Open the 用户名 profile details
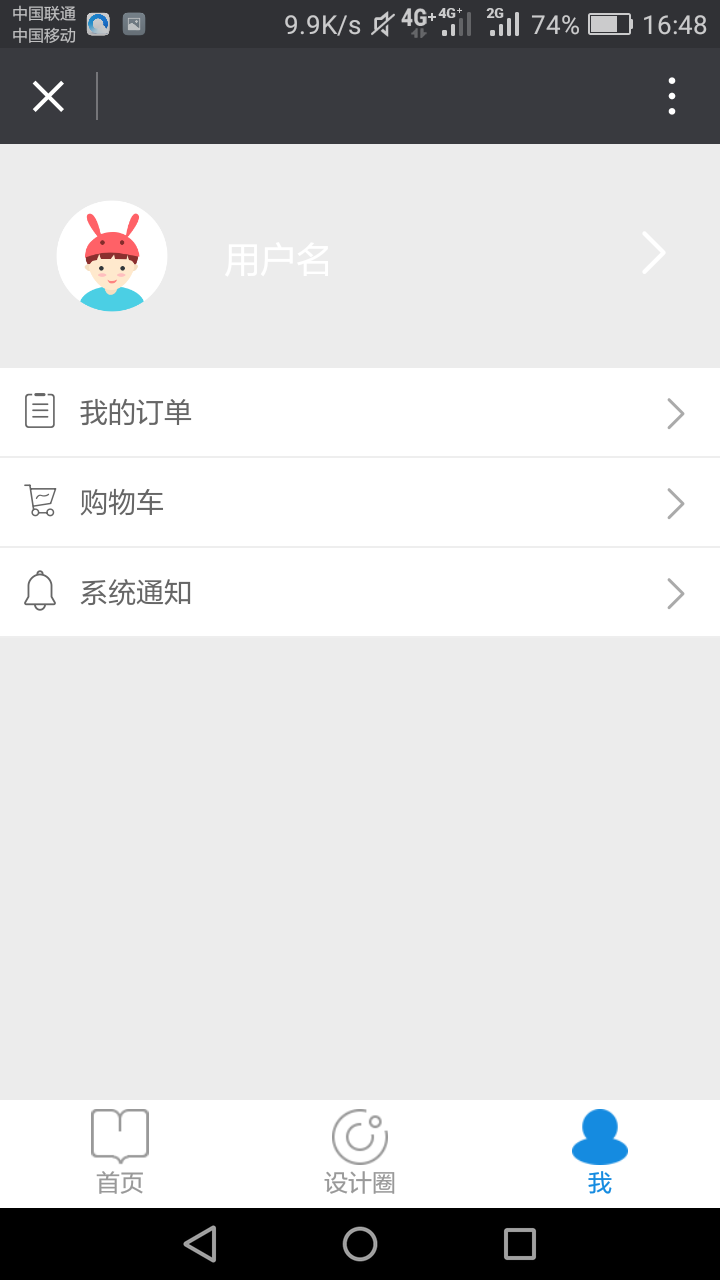 tap(360, 256)
